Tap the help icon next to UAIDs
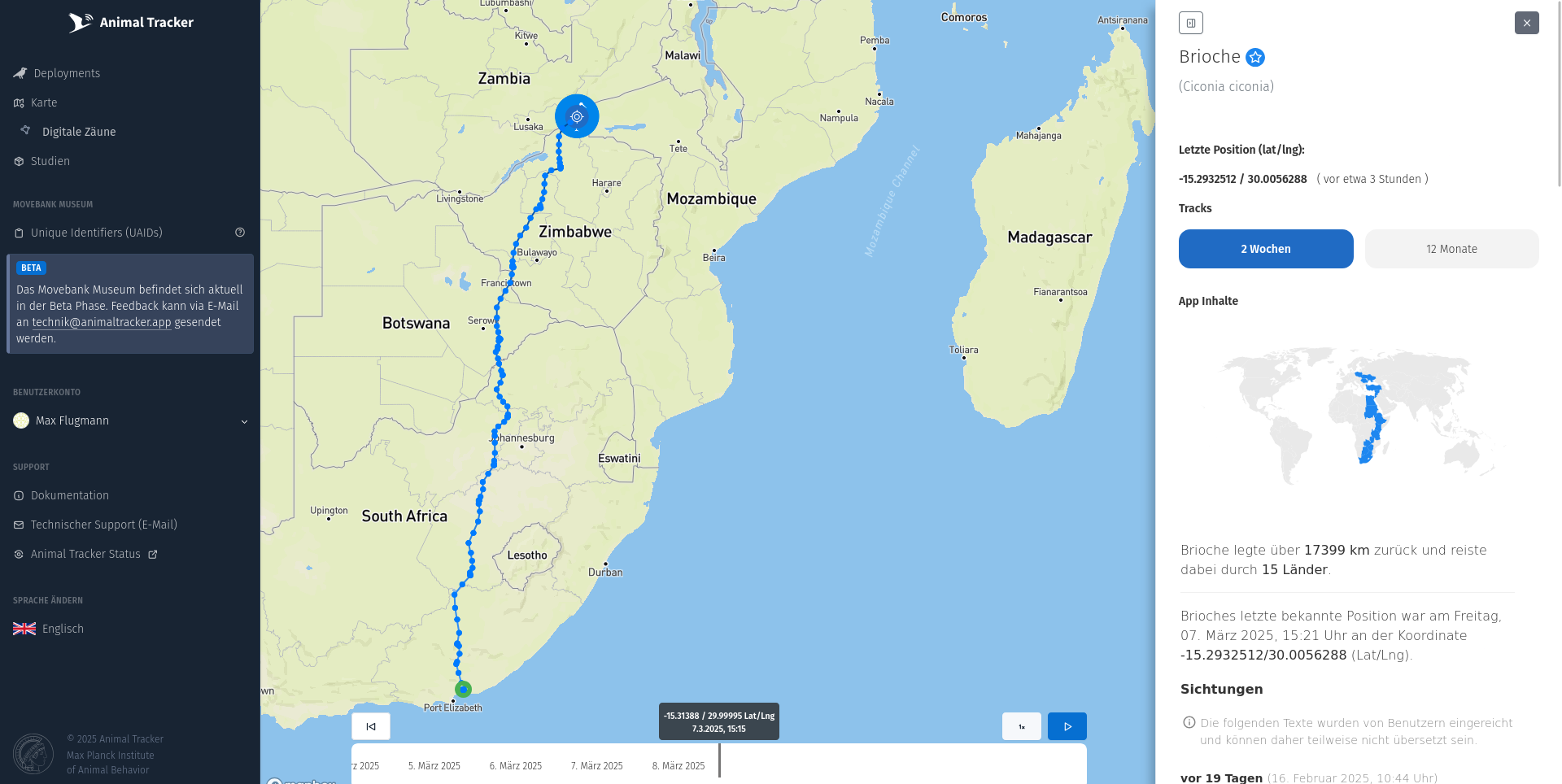Screen dimensions: 1562x784 click(240, 233)
